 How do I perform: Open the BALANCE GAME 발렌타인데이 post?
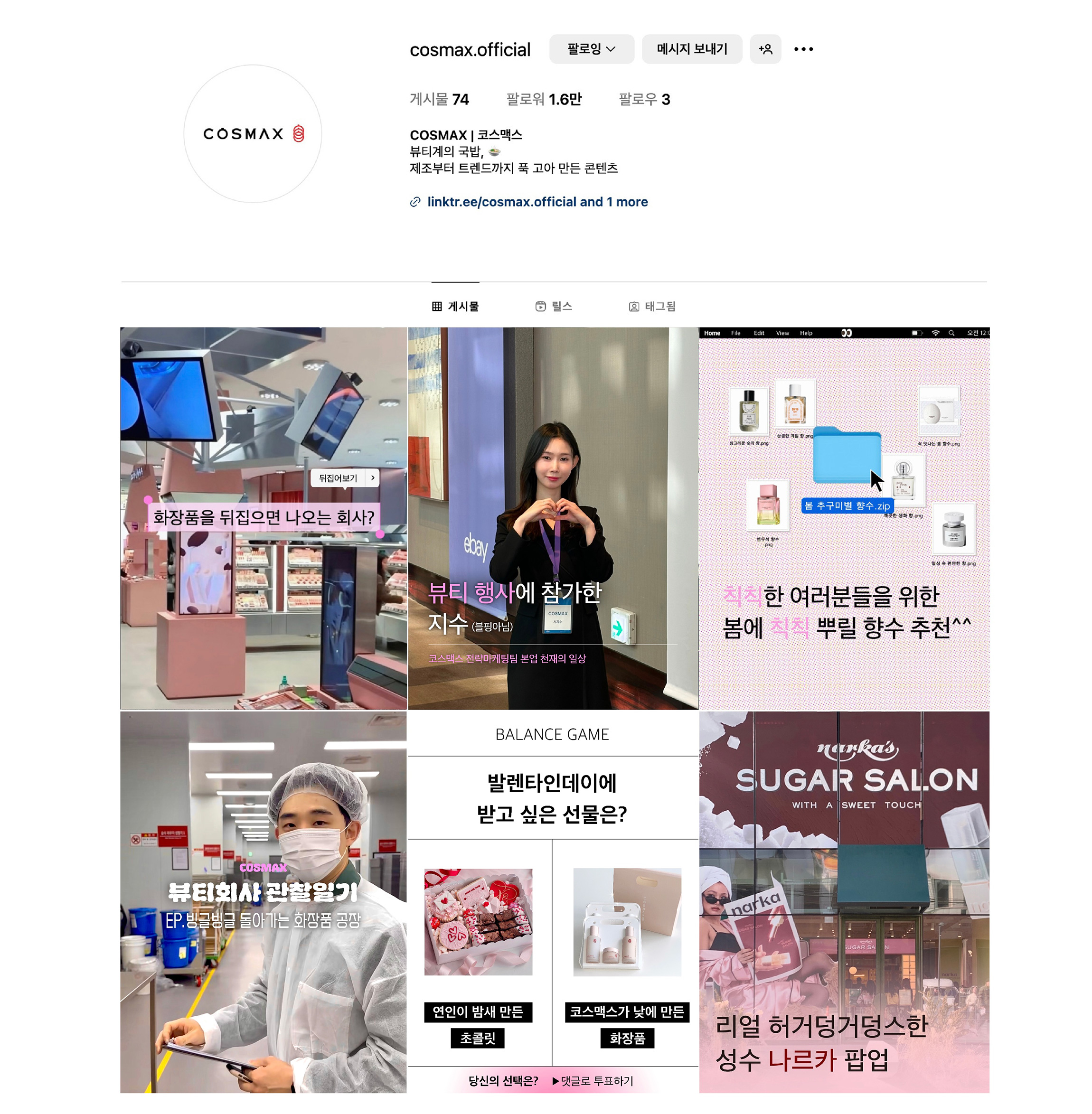[552, 902]
